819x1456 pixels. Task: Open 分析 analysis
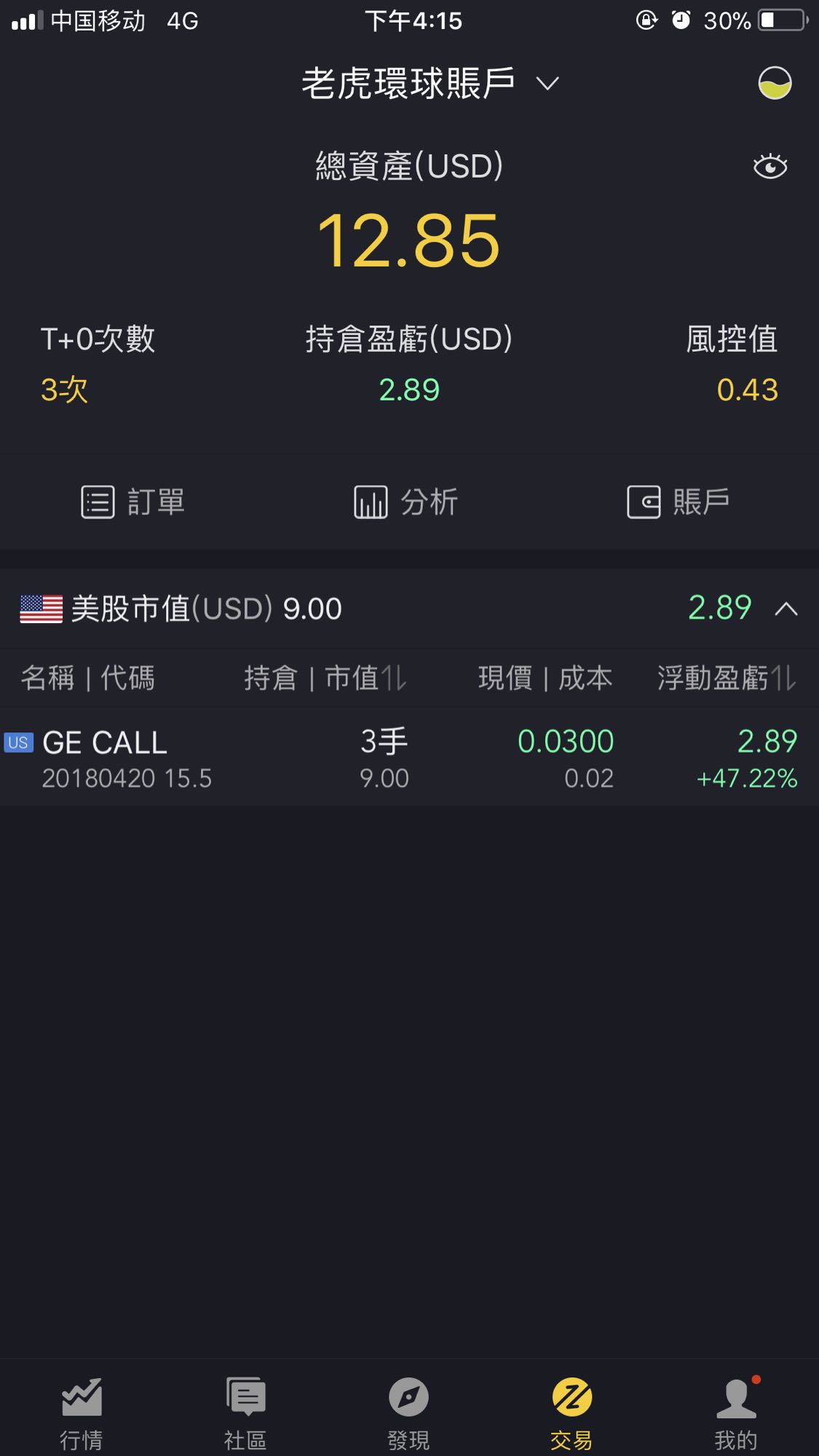pos(406,502)
